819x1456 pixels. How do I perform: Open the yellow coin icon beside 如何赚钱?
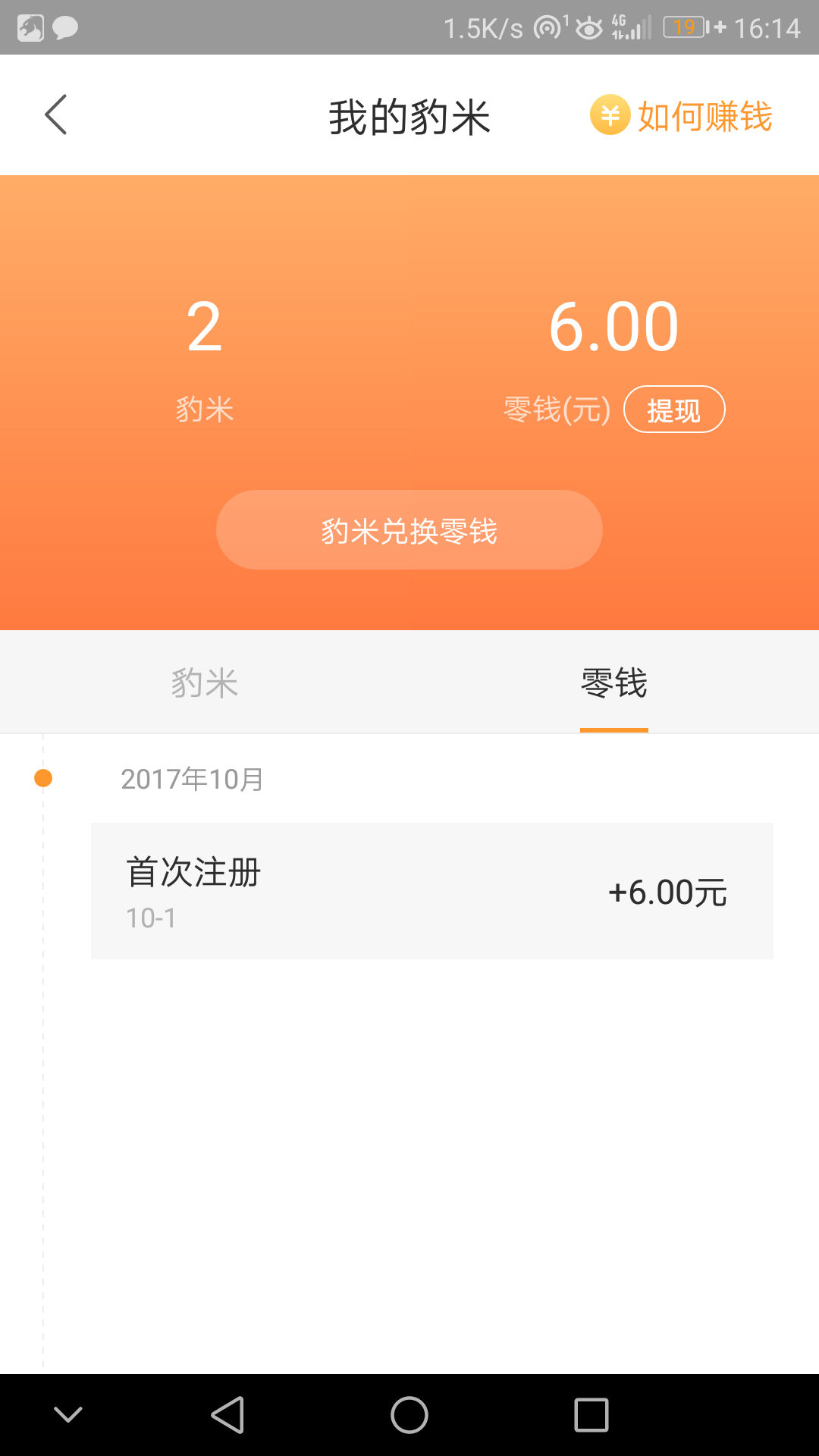coord(610,115)
